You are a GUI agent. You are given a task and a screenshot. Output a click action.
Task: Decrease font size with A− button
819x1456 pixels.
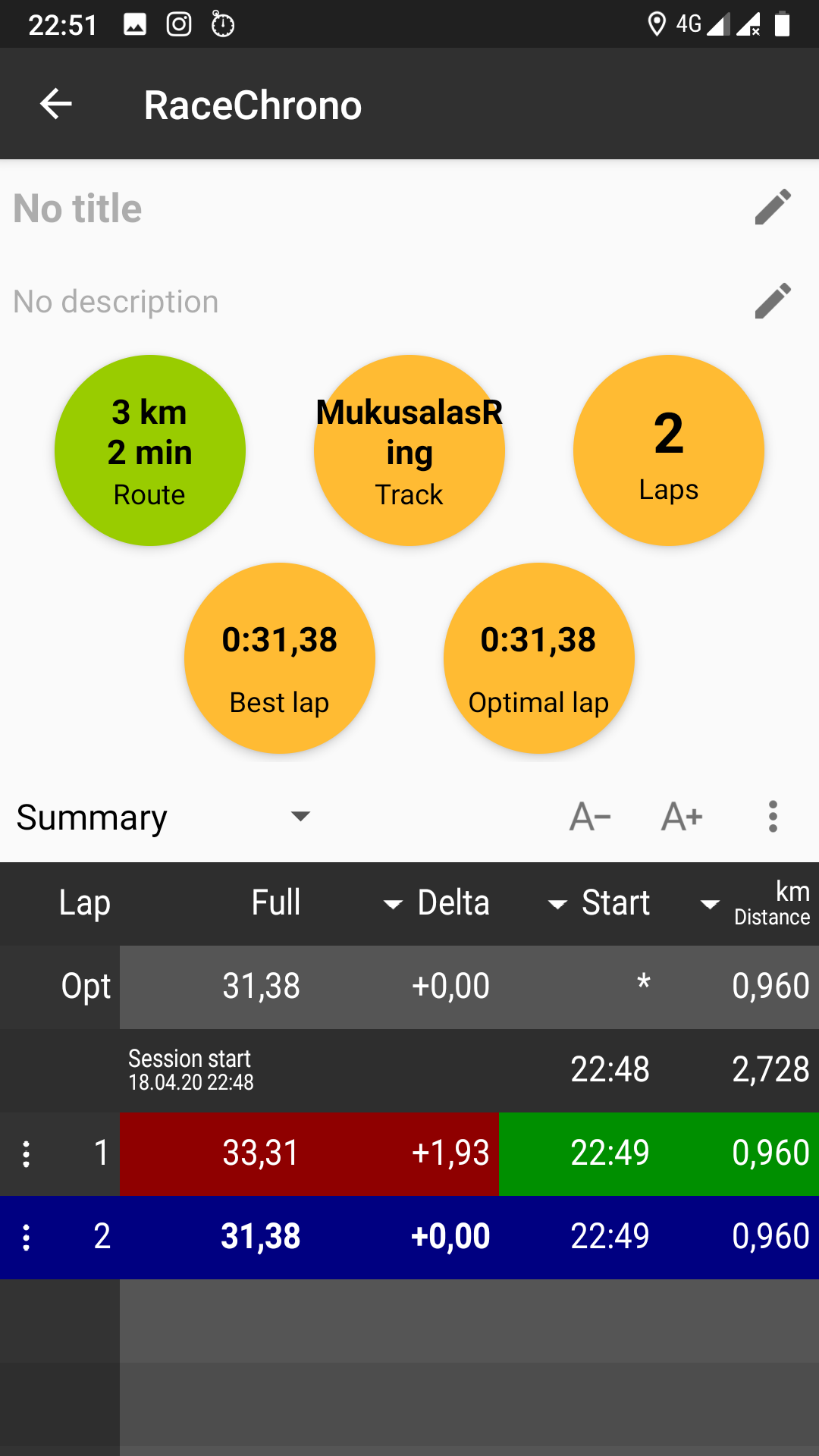[590, 817]
